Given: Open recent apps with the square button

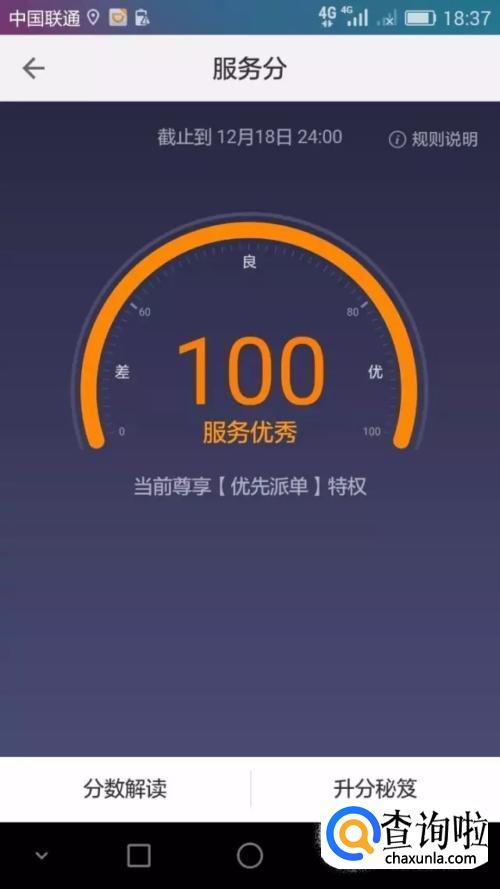Looking at the screenshot, I should point(139,855).
